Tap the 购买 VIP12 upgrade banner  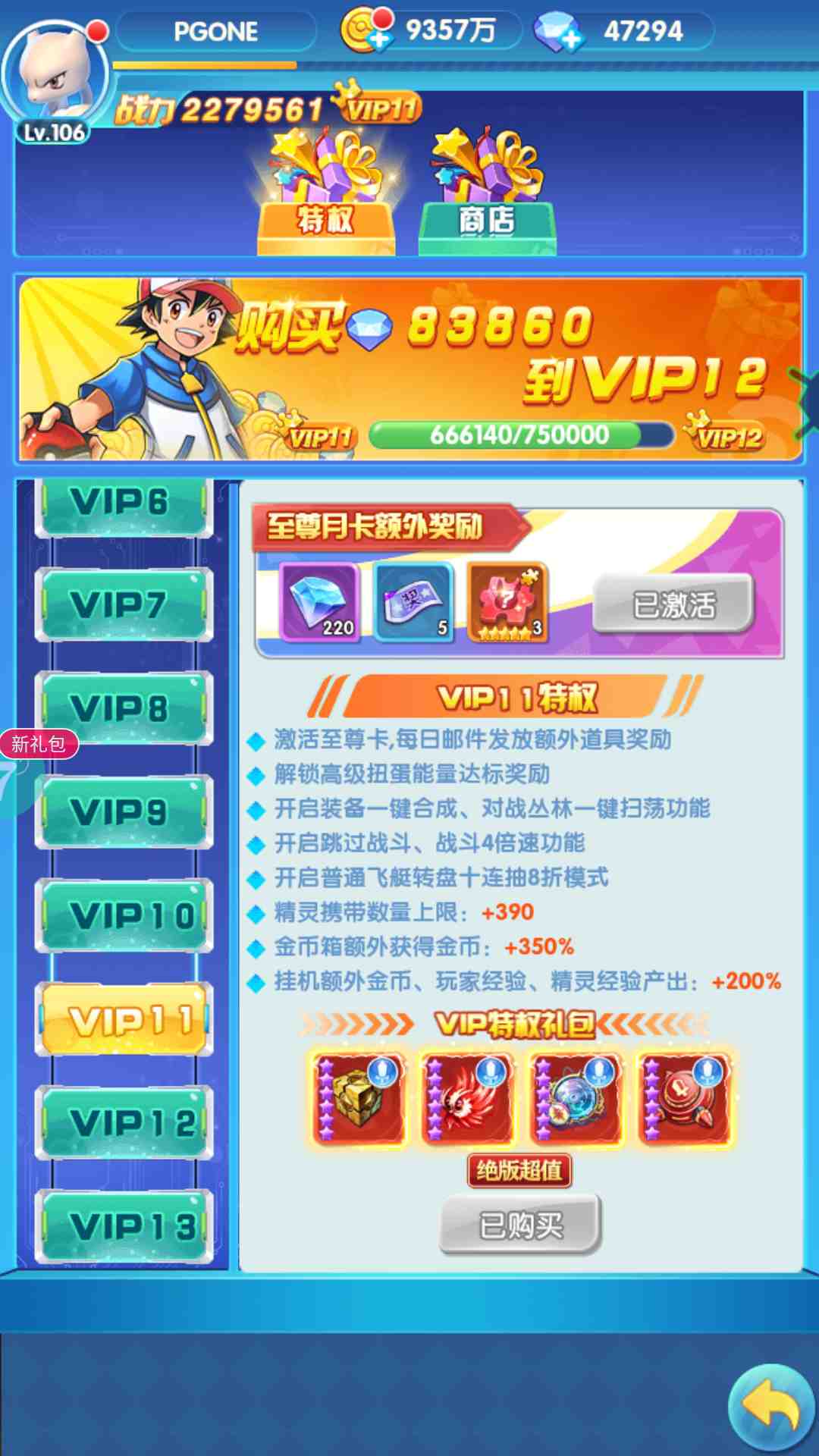click(x=410, y=369)
